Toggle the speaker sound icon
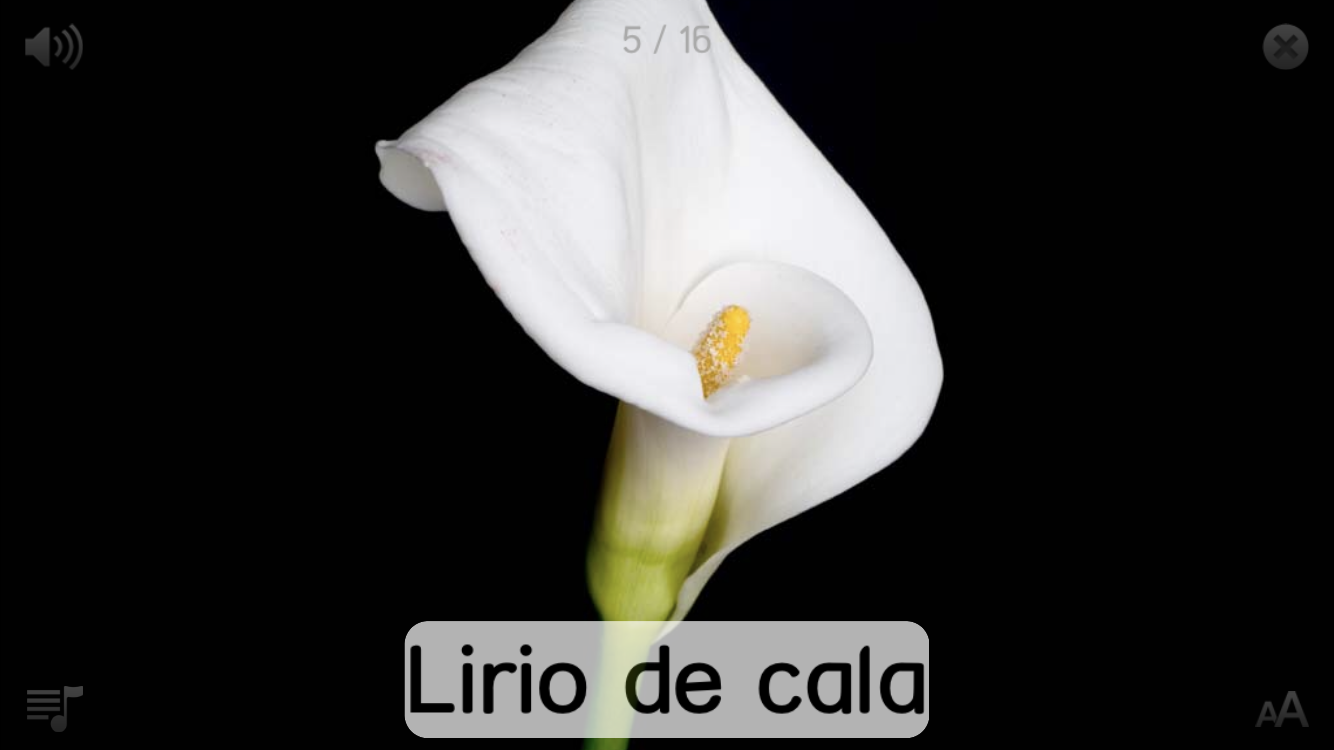The image size is (1334, 750). [x=53, y=47]
